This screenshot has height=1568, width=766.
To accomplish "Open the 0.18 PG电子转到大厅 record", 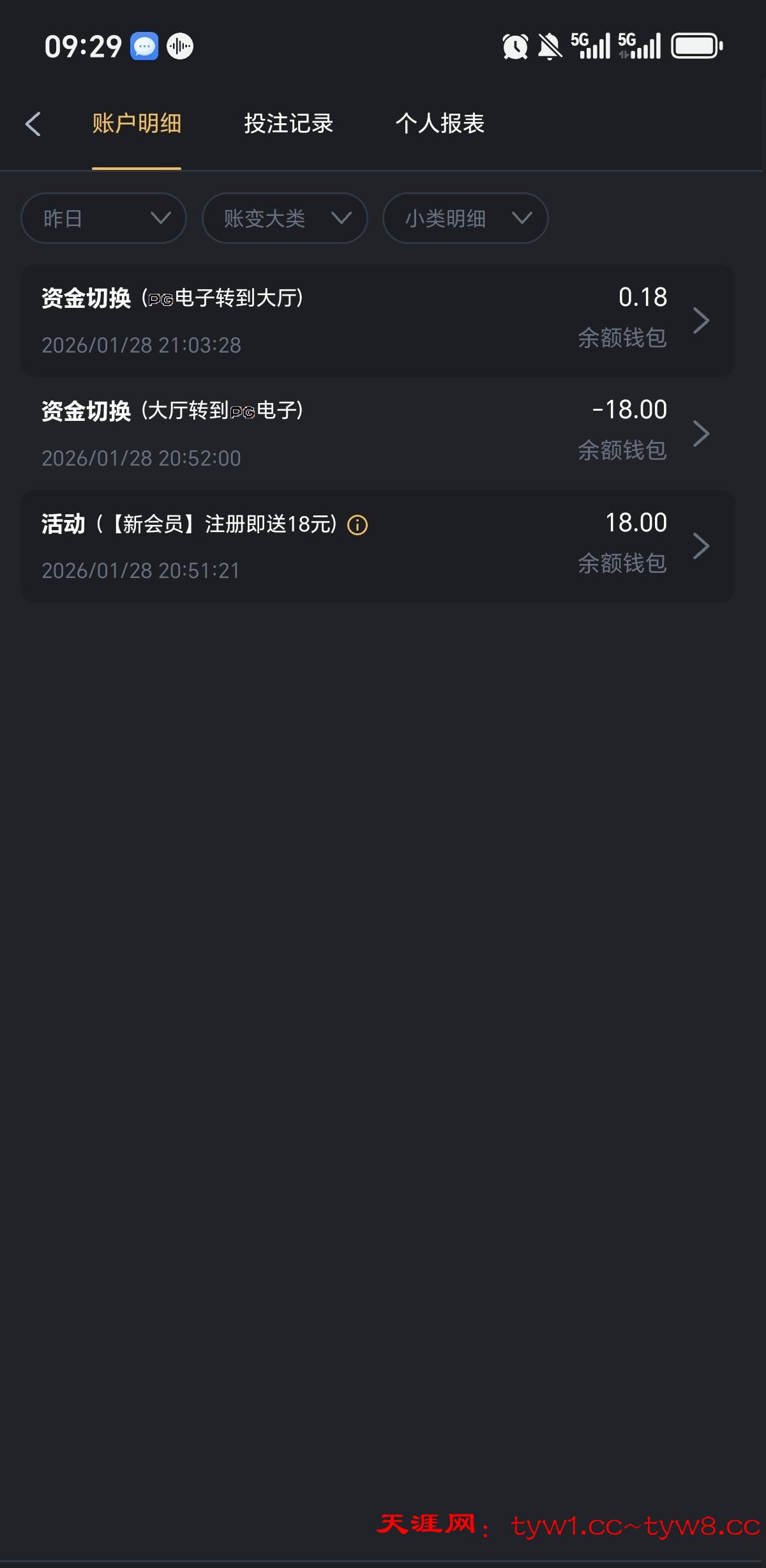I will [377, 321].
